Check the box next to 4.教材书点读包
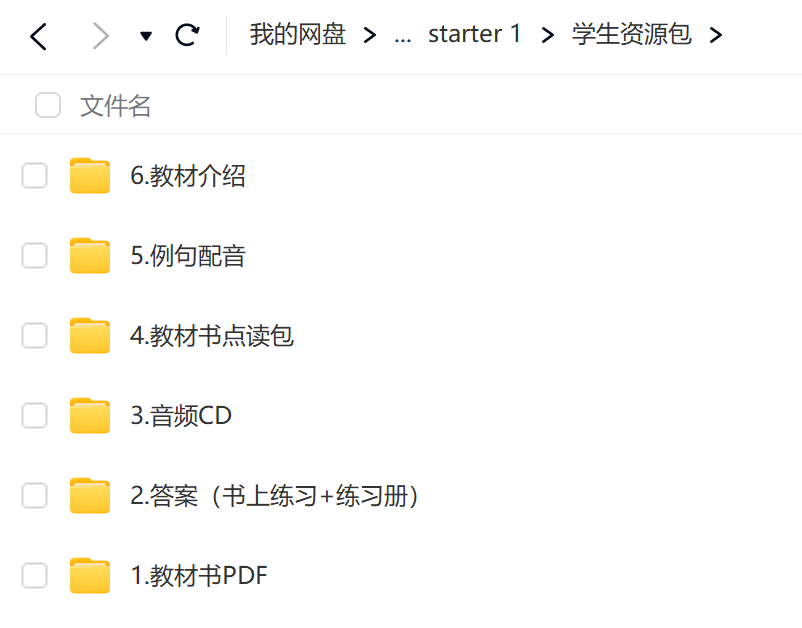This screenshot has width=802, height=628. point(35,336)
